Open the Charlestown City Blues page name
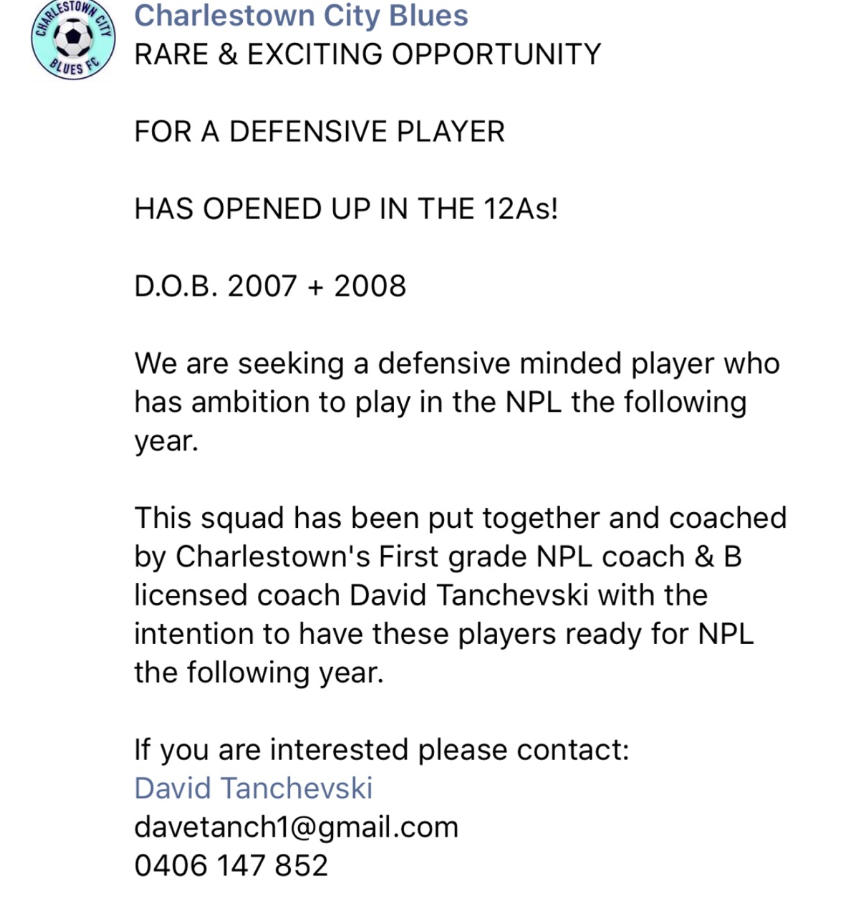The height and width of the screenshot is (899, 849). pos(301,16)
